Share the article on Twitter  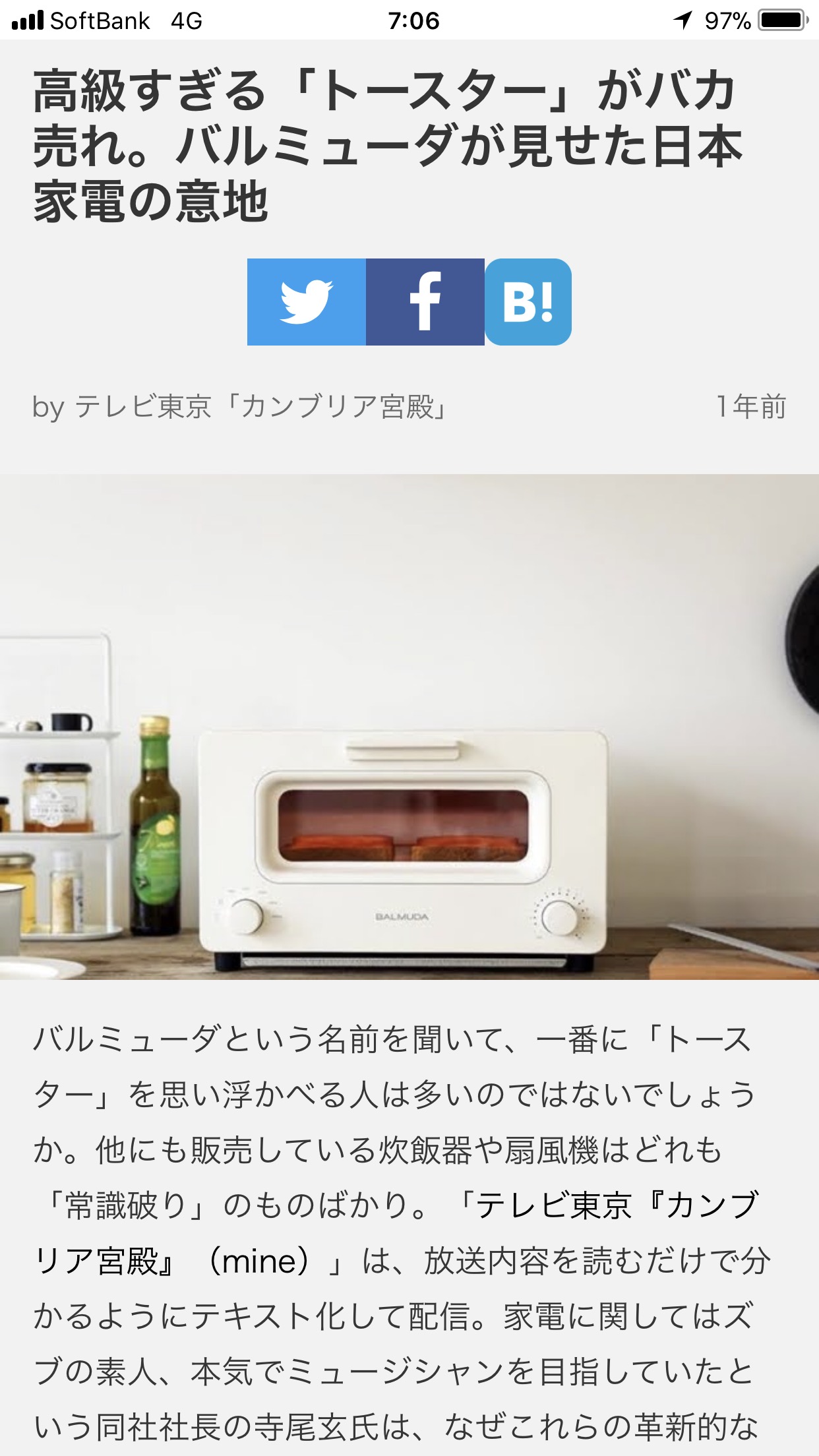tap(306, 302)
